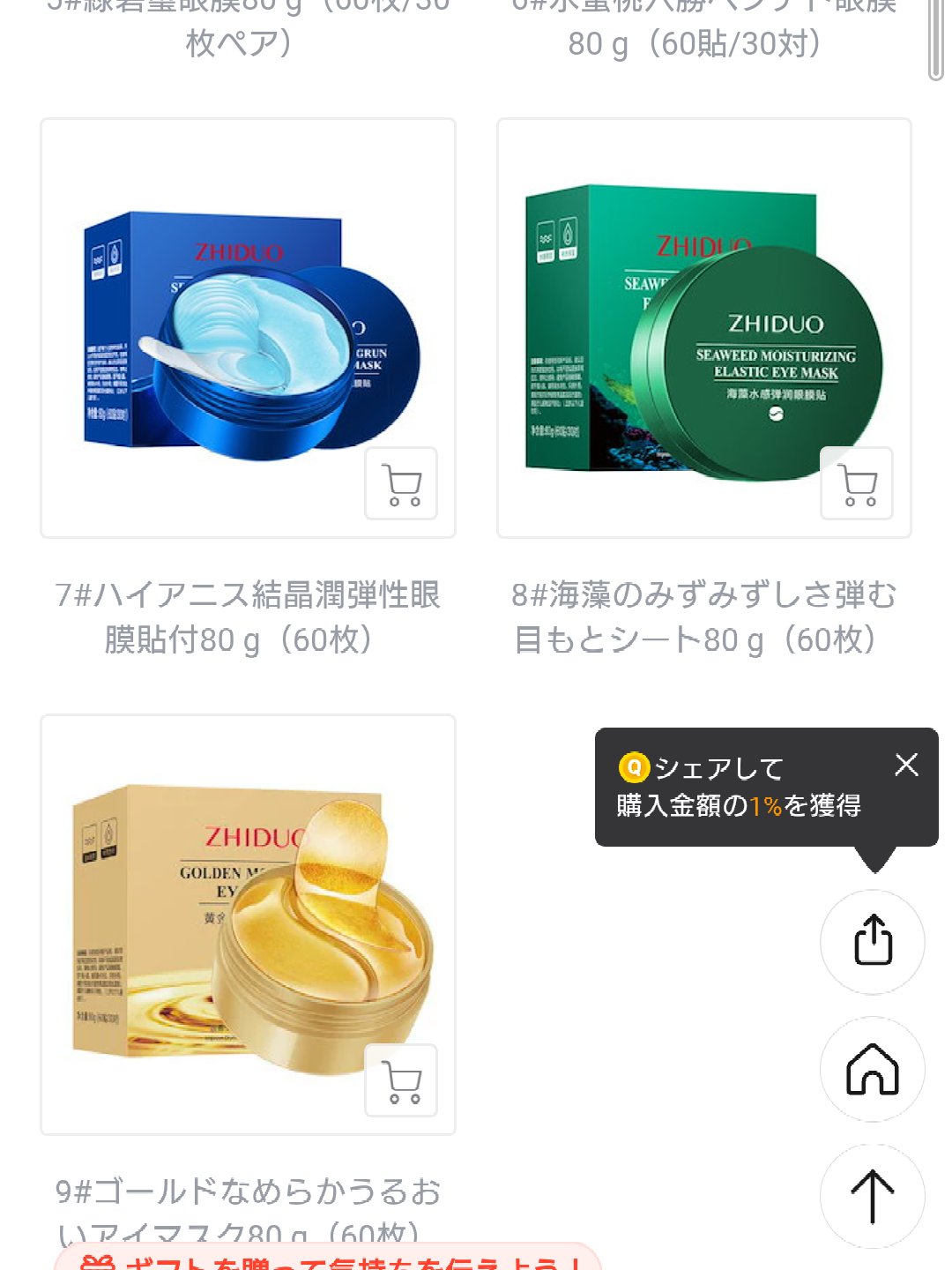Tap the Q coin icon in the tooltip
The width and height of the screenshot is (952, 1270).
click(x=633, y=766)
